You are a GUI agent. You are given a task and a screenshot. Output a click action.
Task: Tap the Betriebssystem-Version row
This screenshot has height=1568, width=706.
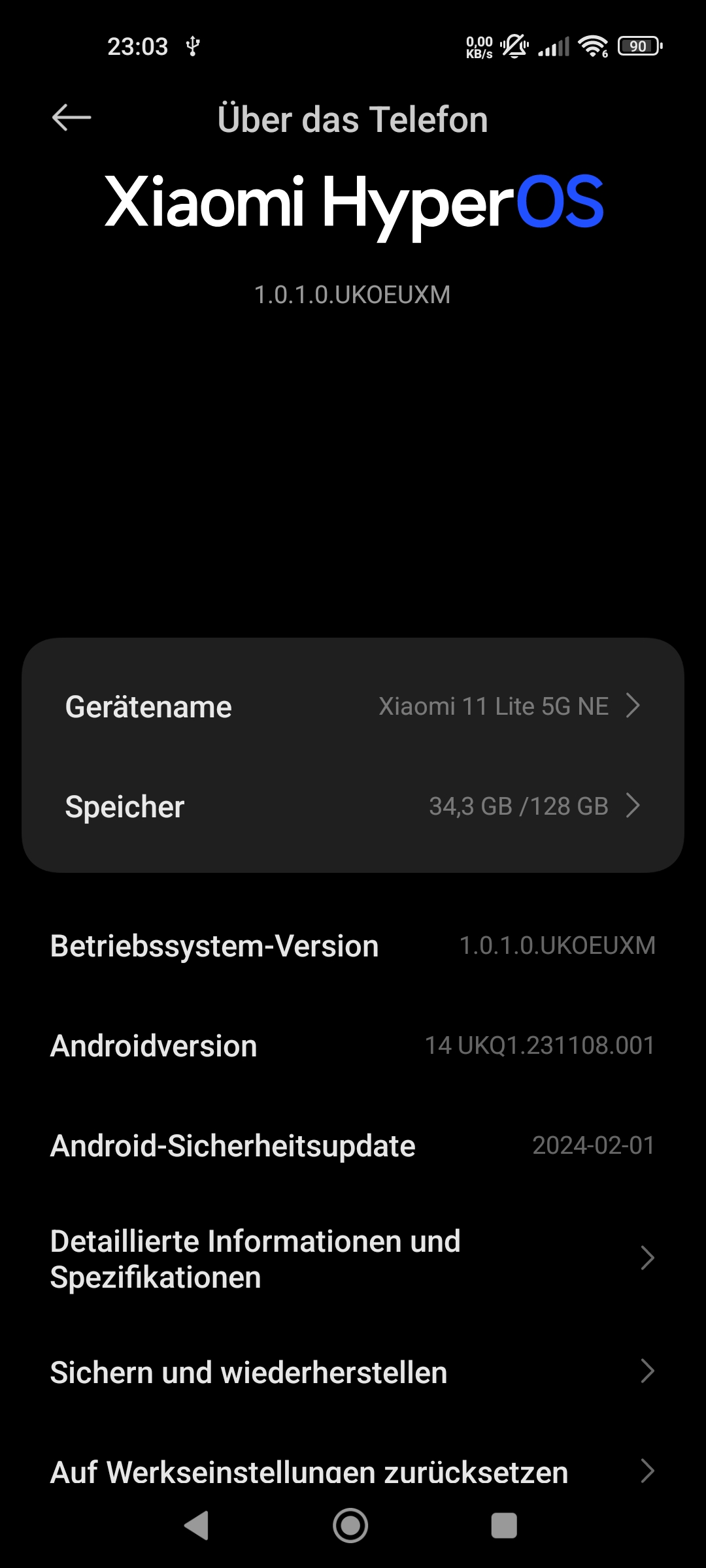tap(353, 946)
